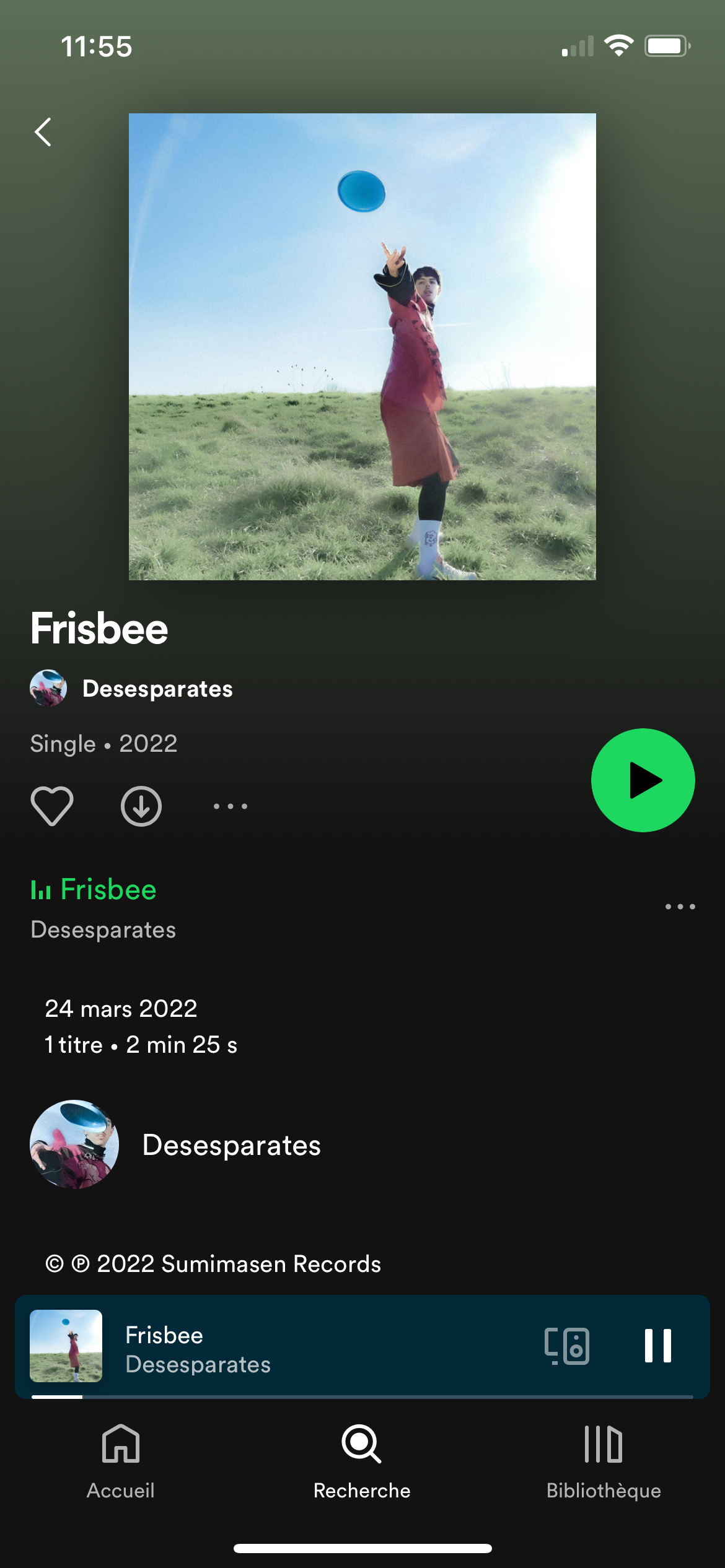Viewport: 725px width, 1568px height.
Task: Open more options for the single
Action: point(231,806)
